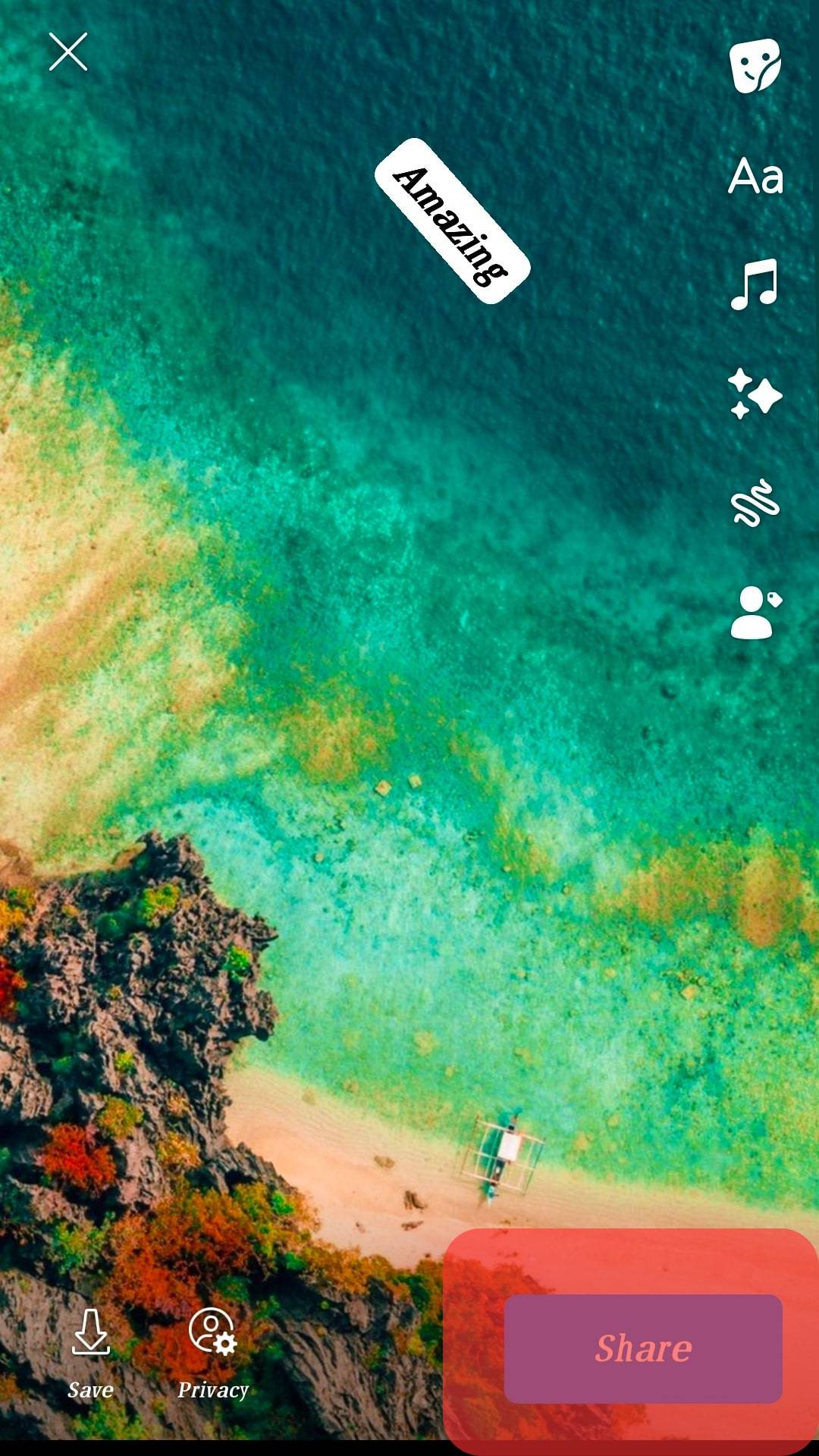Open the sparkle effects tool
819x1456 pixels.
click(755, 394)
